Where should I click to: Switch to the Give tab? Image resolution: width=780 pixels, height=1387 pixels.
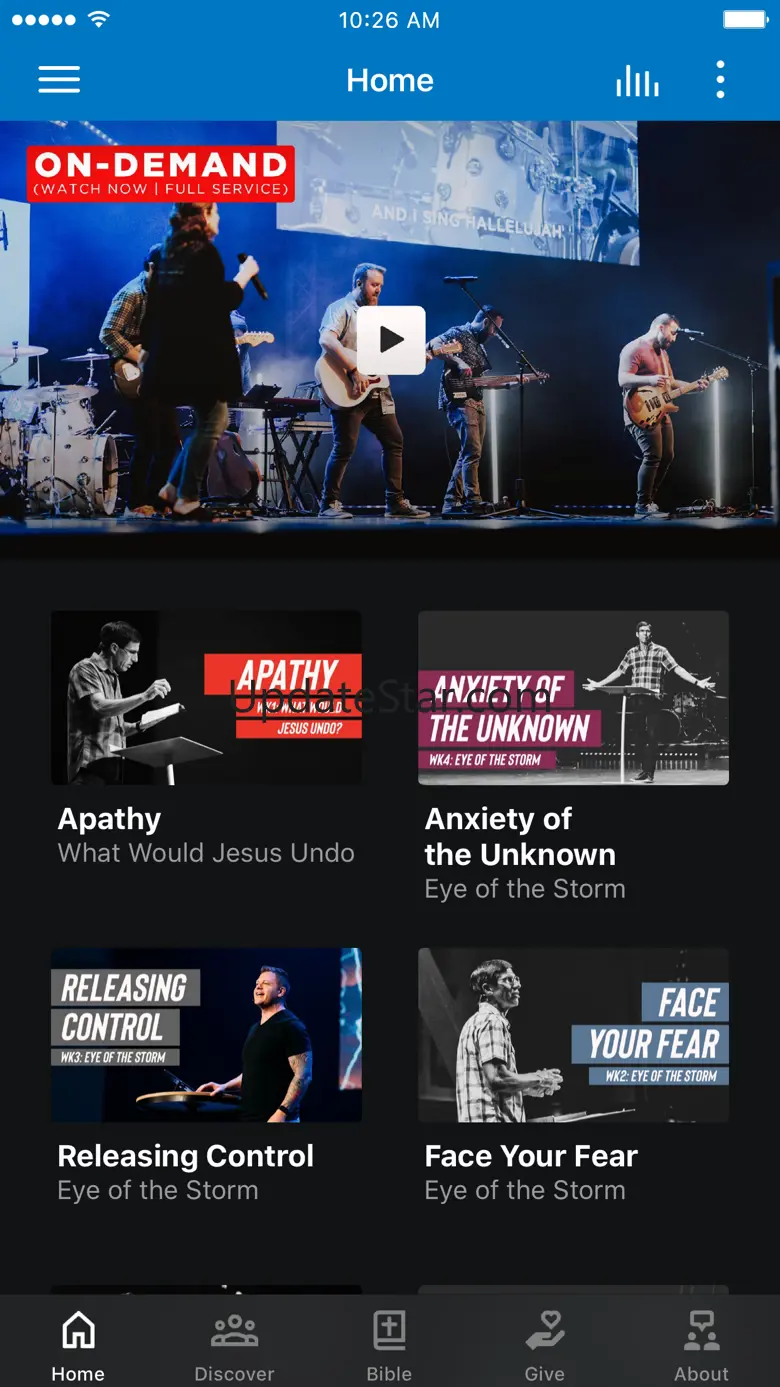[x=545, y=1345]
